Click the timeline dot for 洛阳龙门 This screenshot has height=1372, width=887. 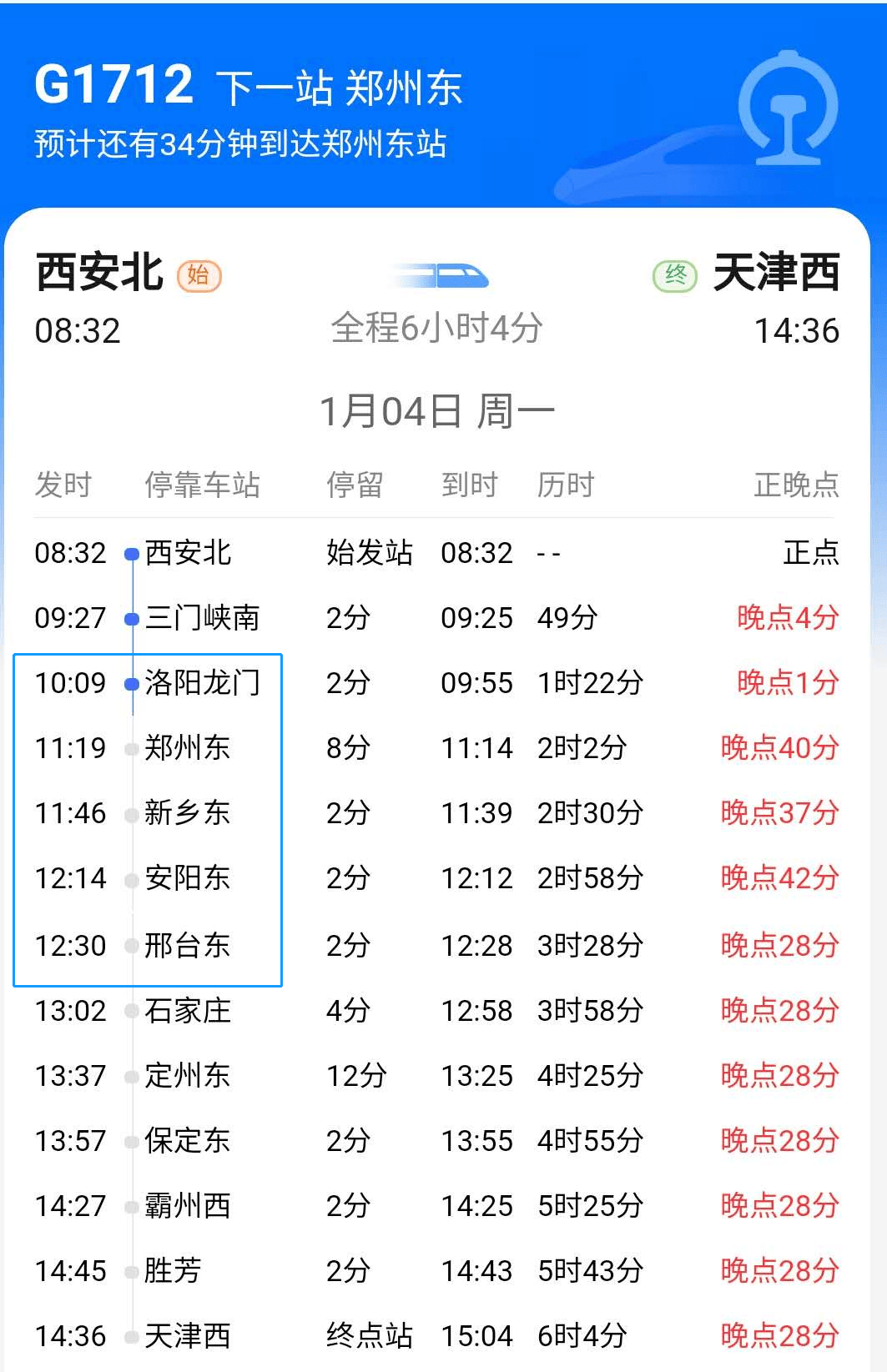(x=131, y=682)
